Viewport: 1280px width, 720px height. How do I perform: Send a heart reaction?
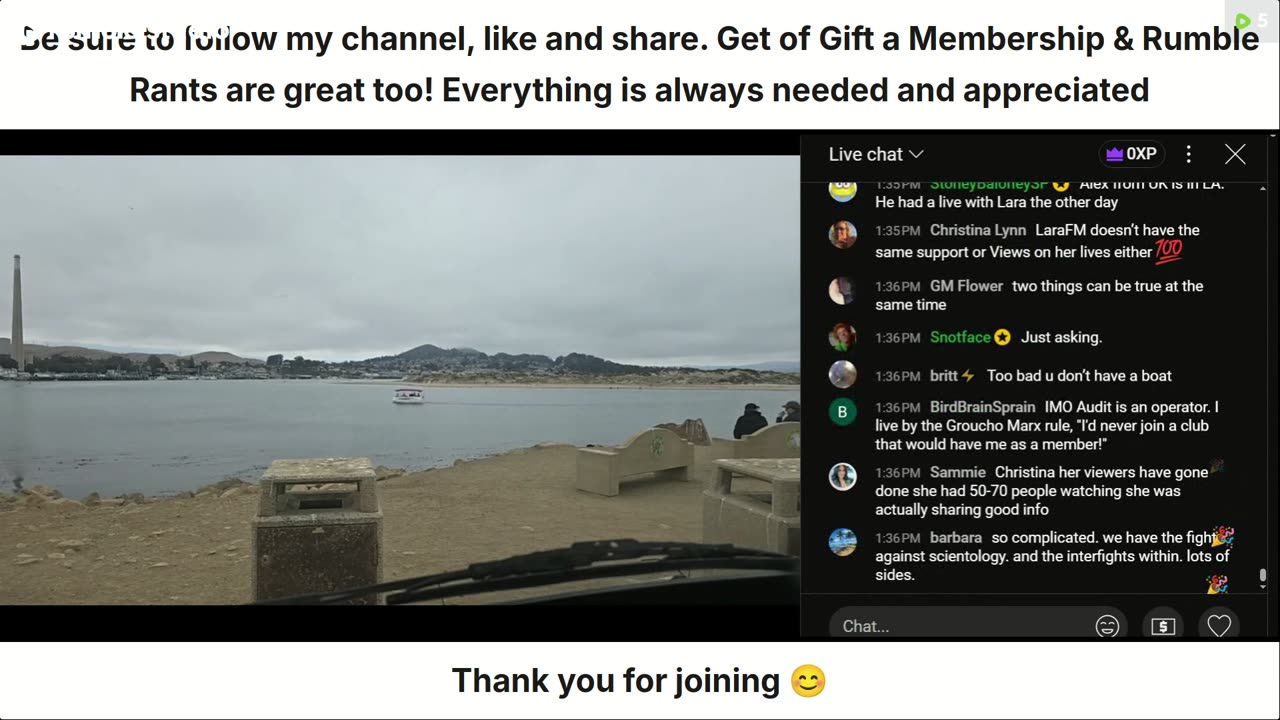pyautogui.click(x=1219, y=626)
